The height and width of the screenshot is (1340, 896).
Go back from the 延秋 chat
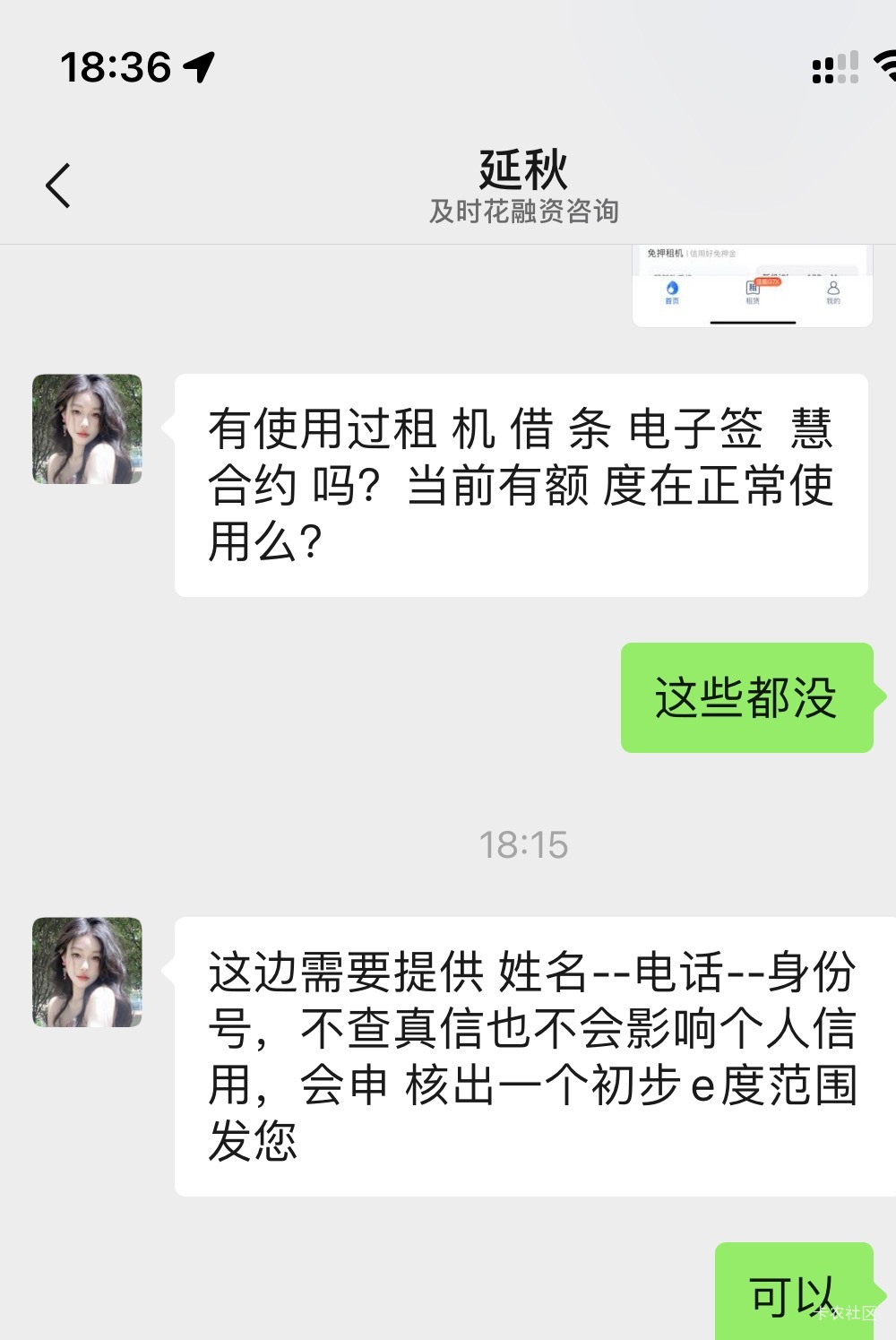58,186
